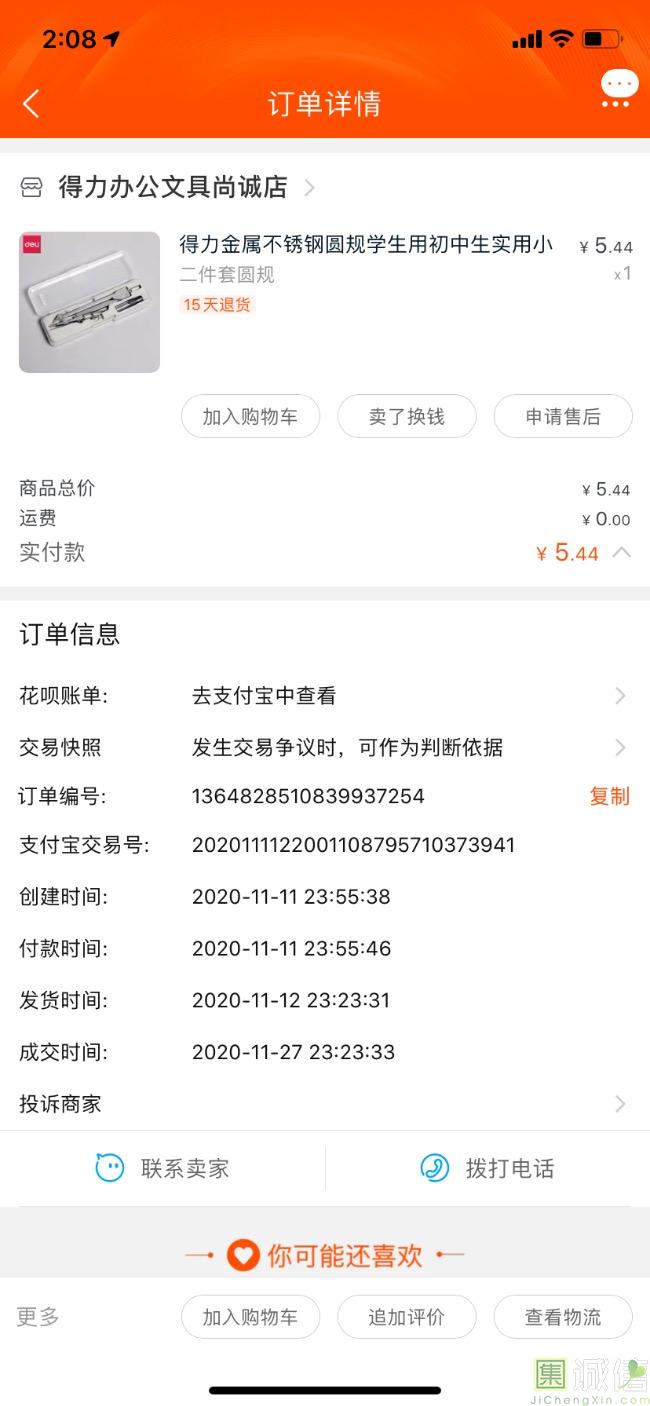Open the message bubble icon
This screenshot has height=1406, width=650.
(619, 87)
